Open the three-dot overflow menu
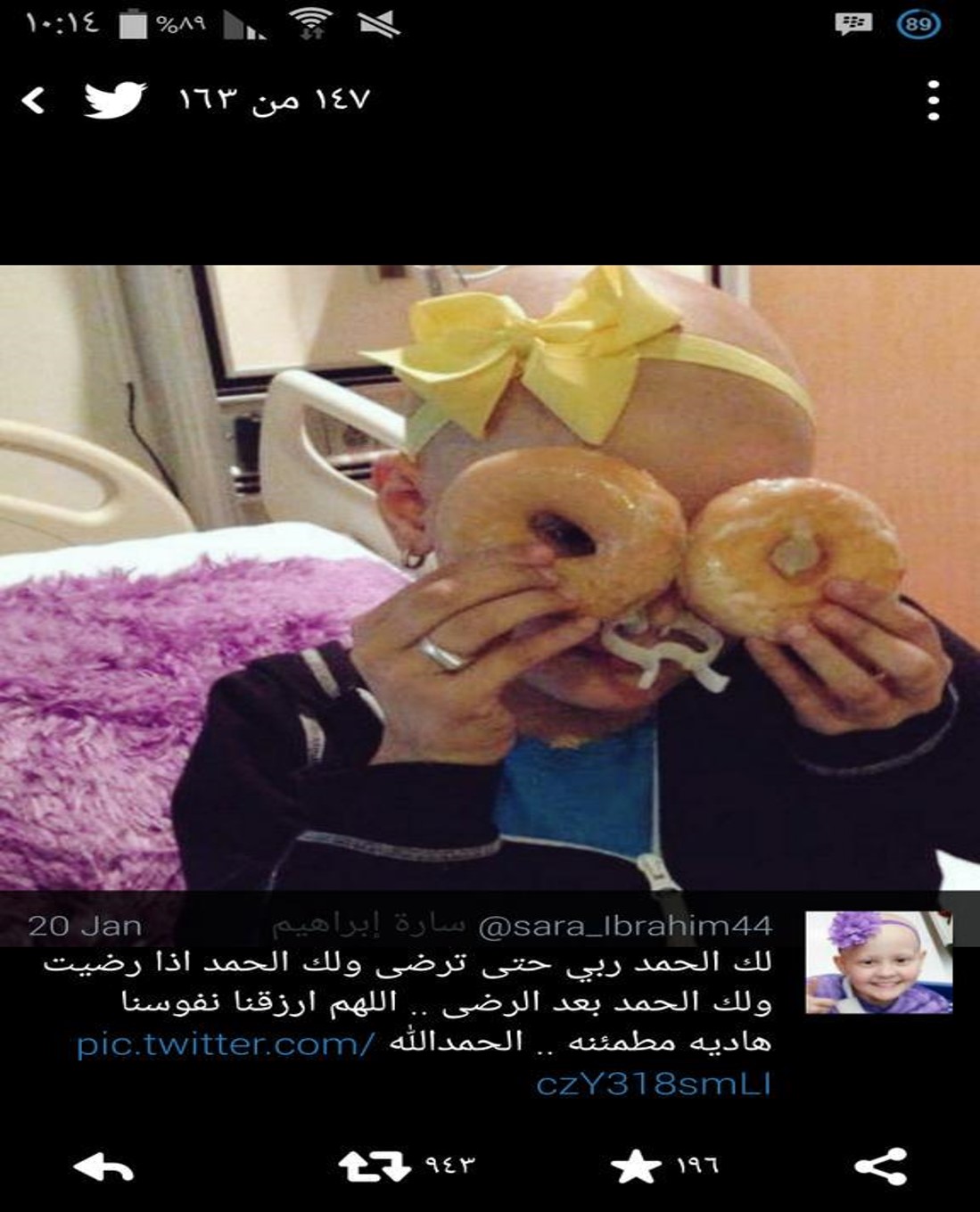This screenshot has width=980, height=1212. point(933,100)
